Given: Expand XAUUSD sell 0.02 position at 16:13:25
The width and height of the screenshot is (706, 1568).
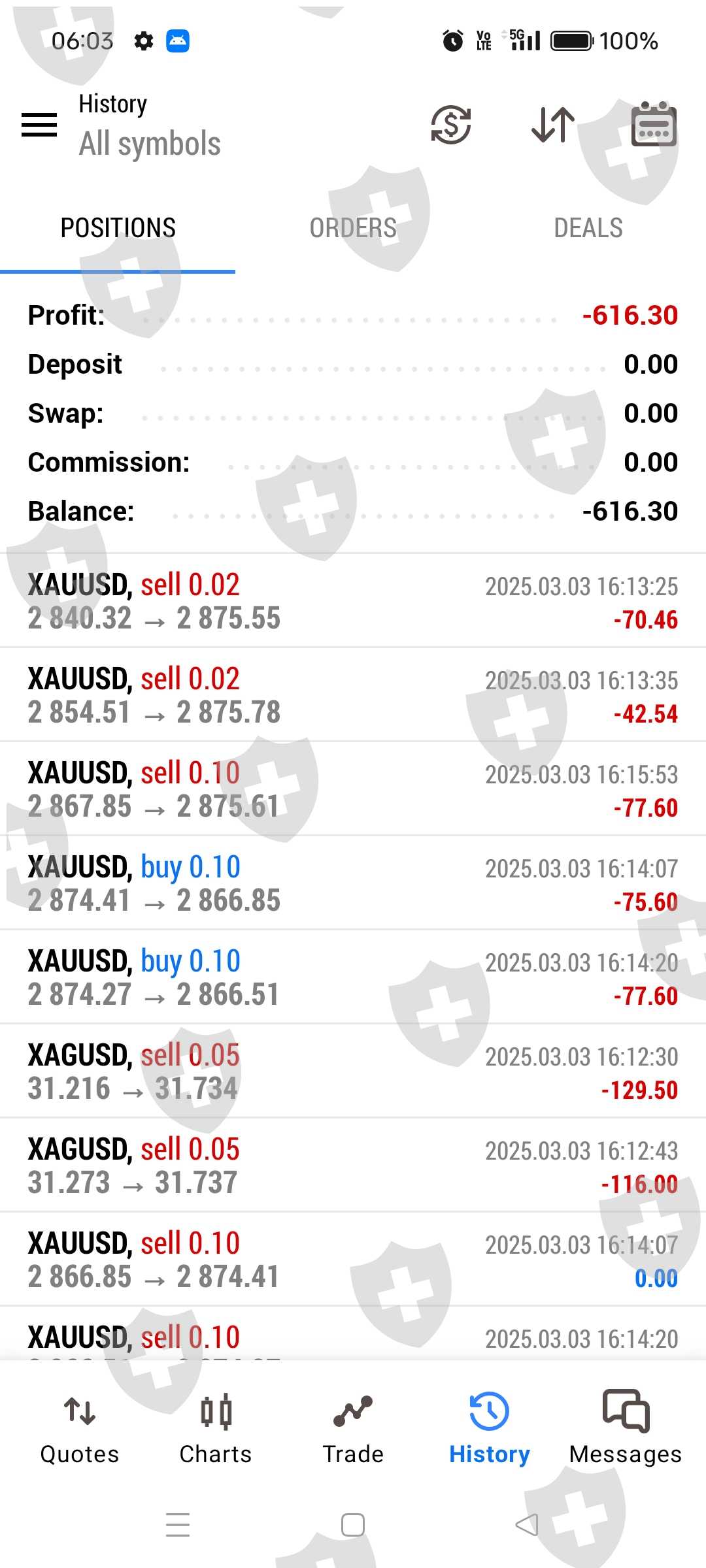Looking at the screenshot, I should 353,601.
